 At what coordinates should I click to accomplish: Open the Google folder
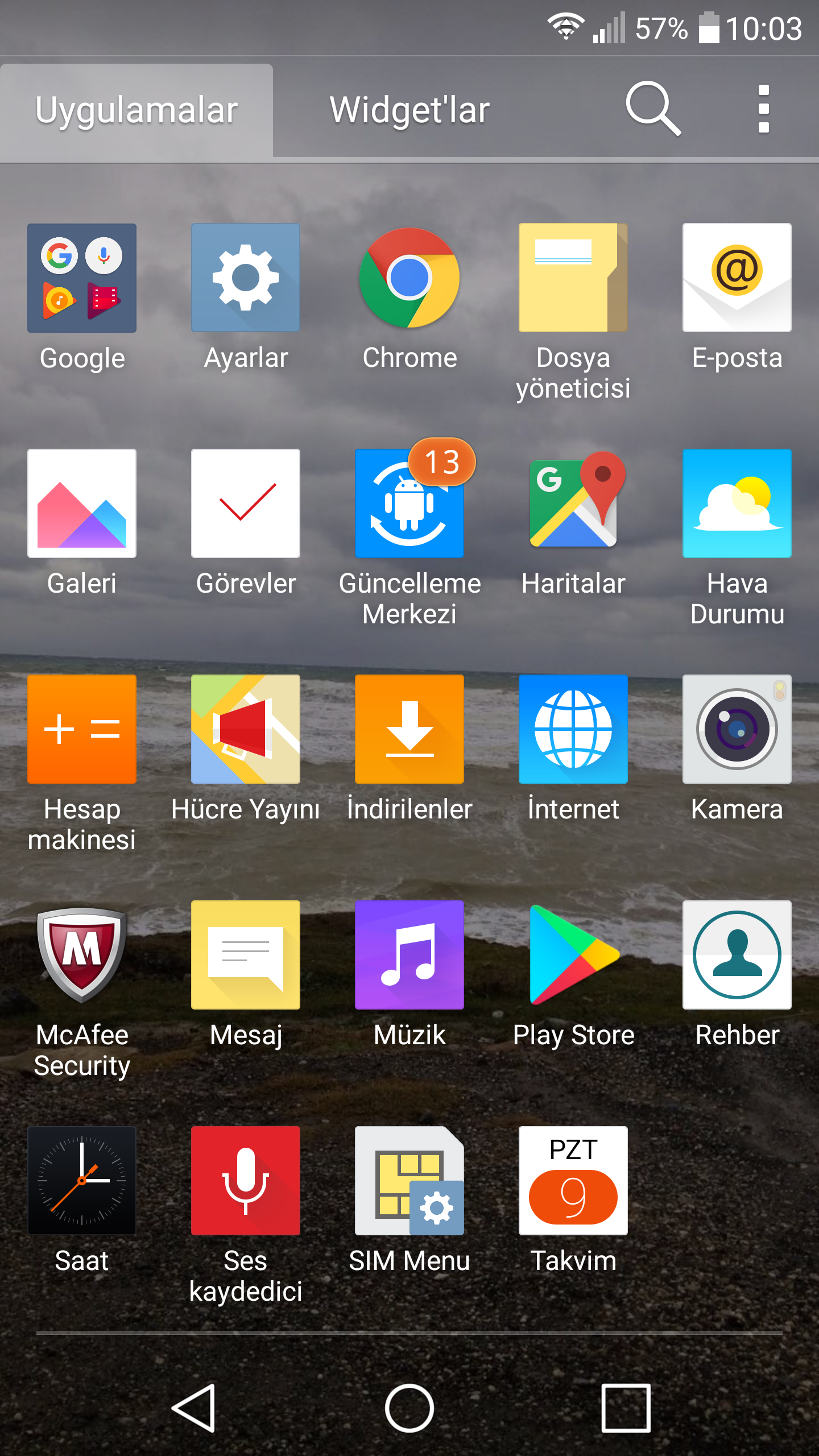tap(82, 278)
